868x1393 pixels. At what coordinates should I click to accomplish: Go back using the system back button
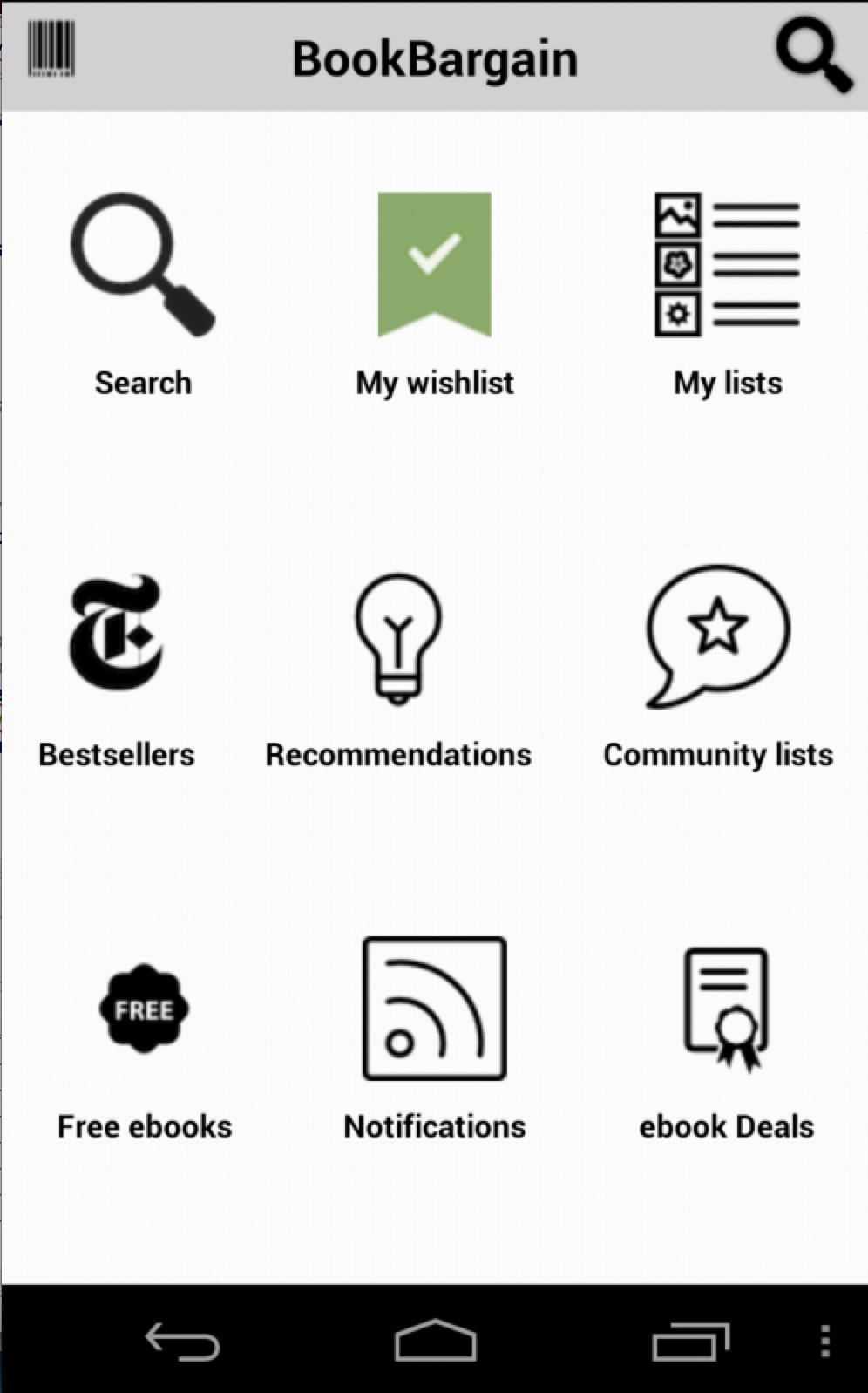(x=182, y=1341)
